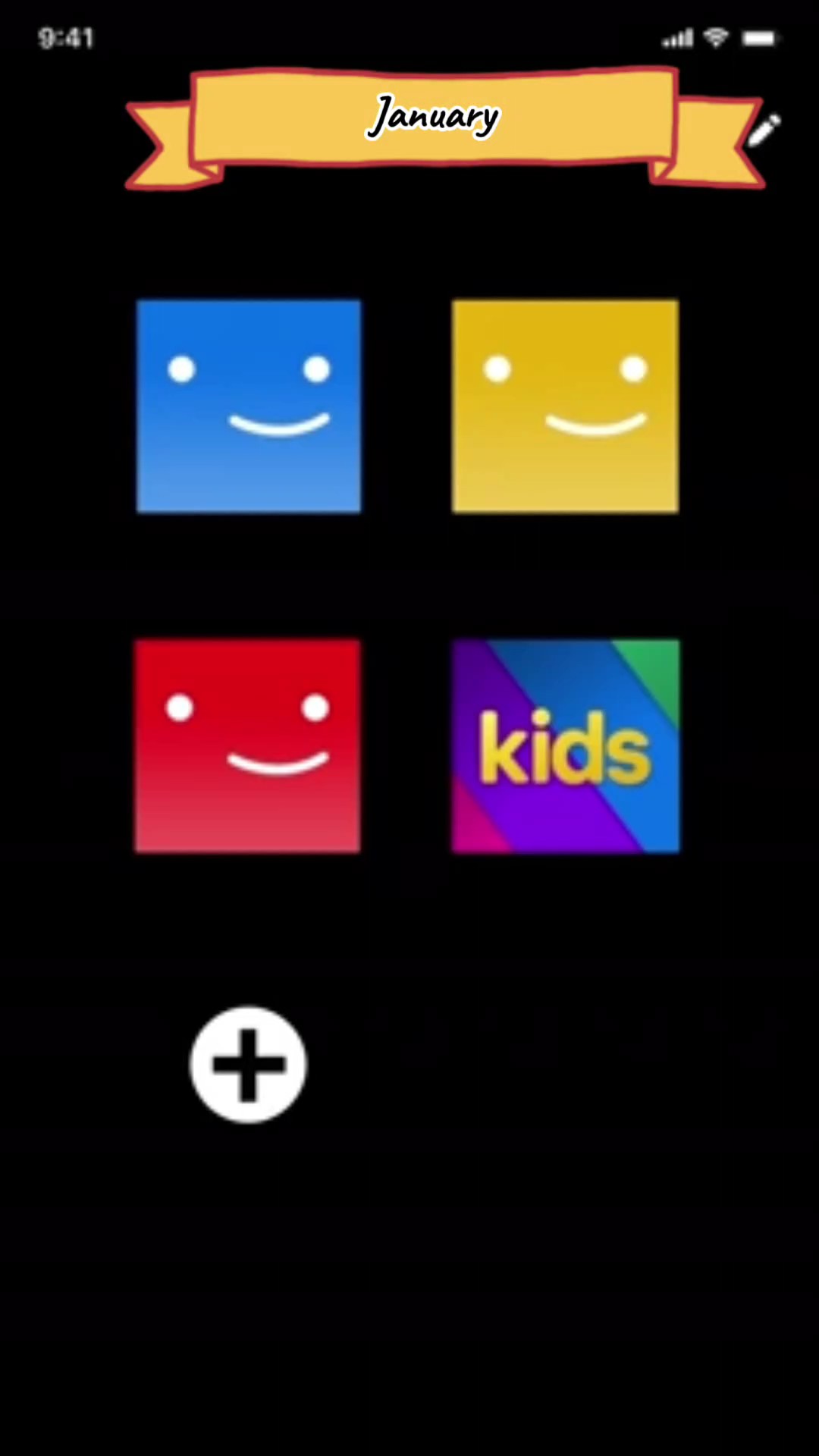Select the blue smiley profile

pyautogui.click(x=249, y=406)
